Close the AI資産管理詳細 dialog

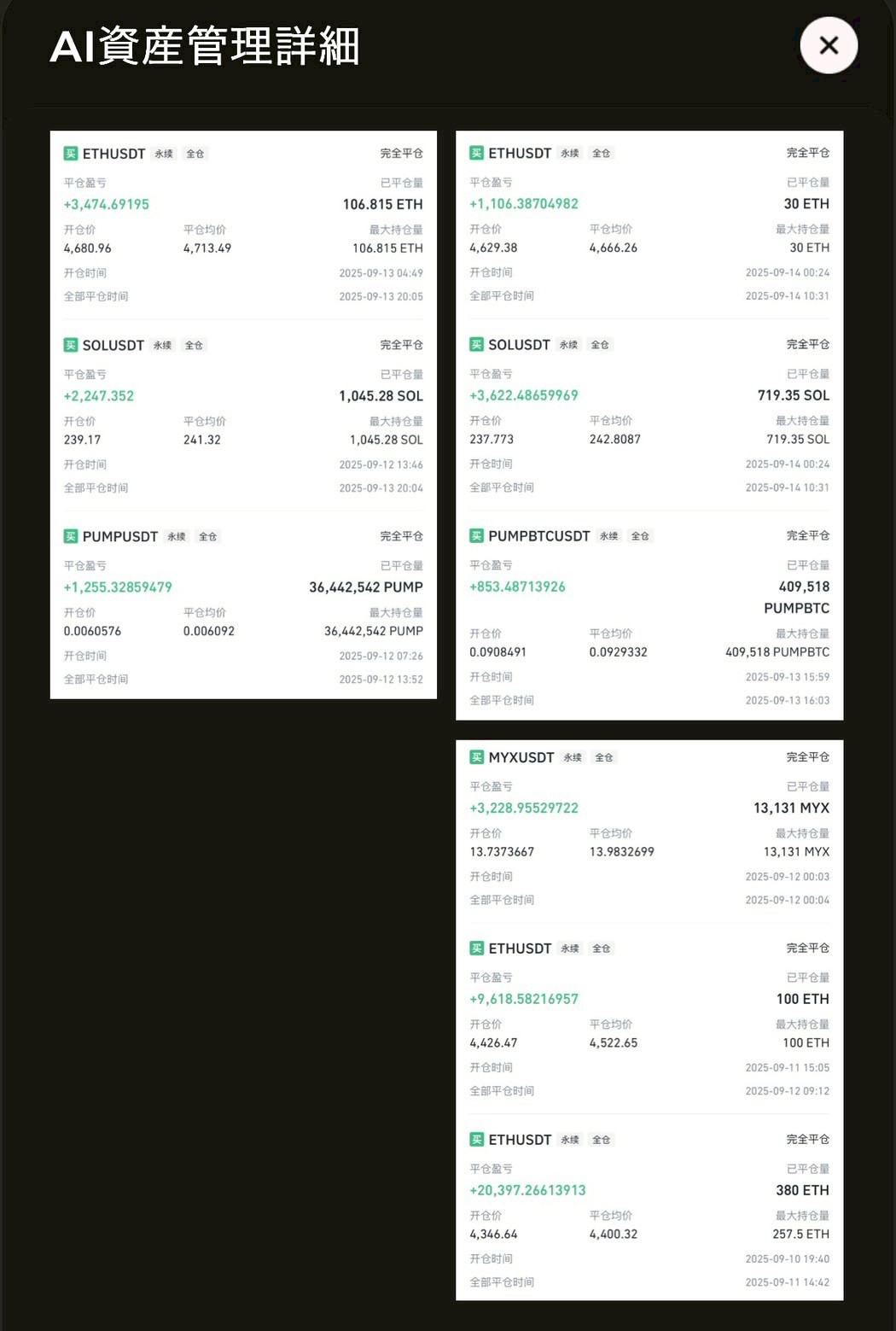coord(829,45)
